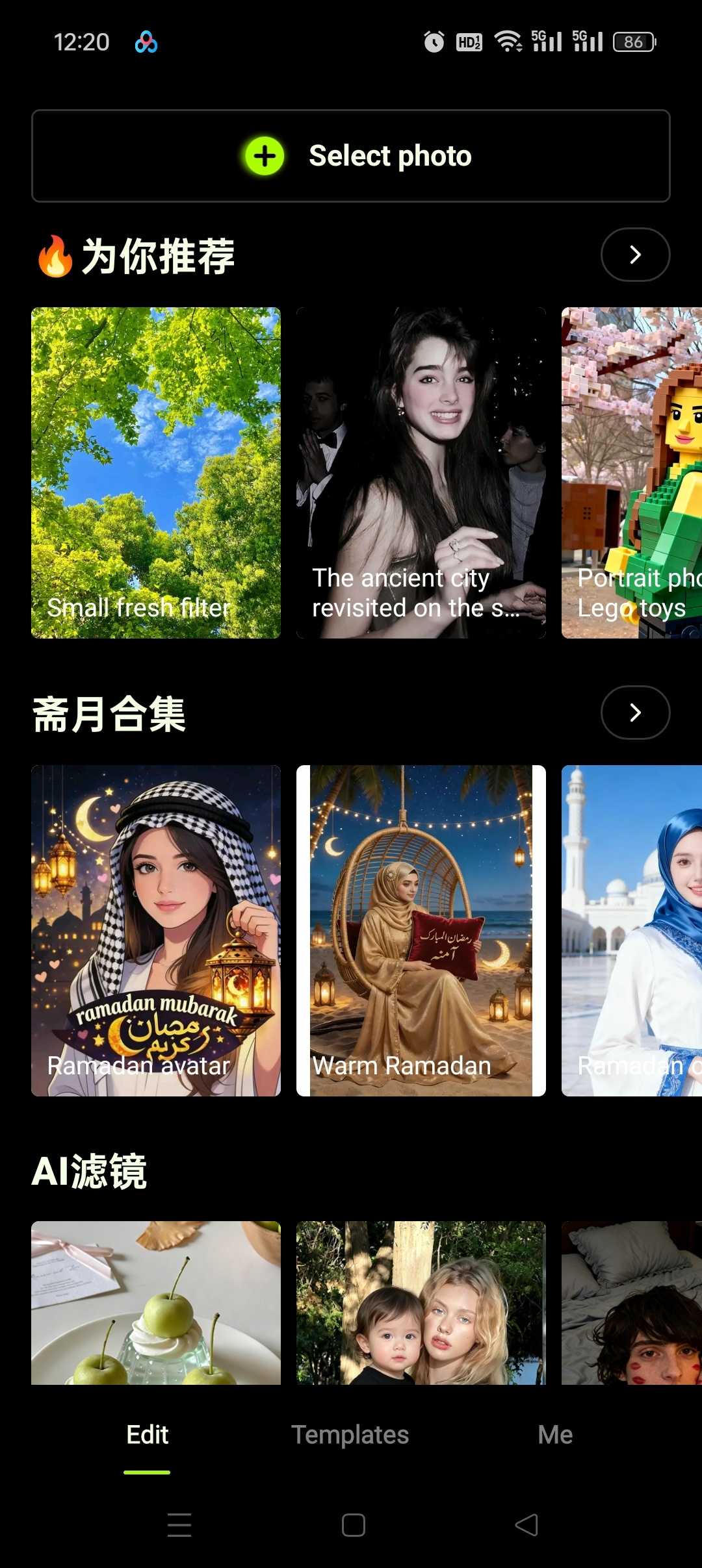This screenshot has width=702, height=1568.
Task: Open the Portrait photo Lego toys template
Action: (631, 472)
